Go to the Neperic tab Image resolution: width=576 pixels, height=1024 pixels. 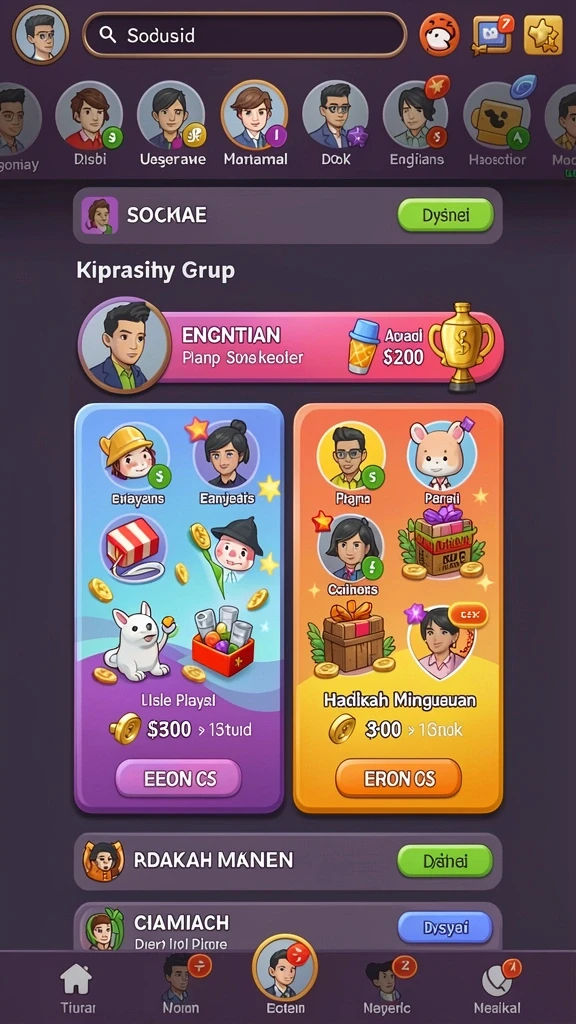tap(387, 986)
